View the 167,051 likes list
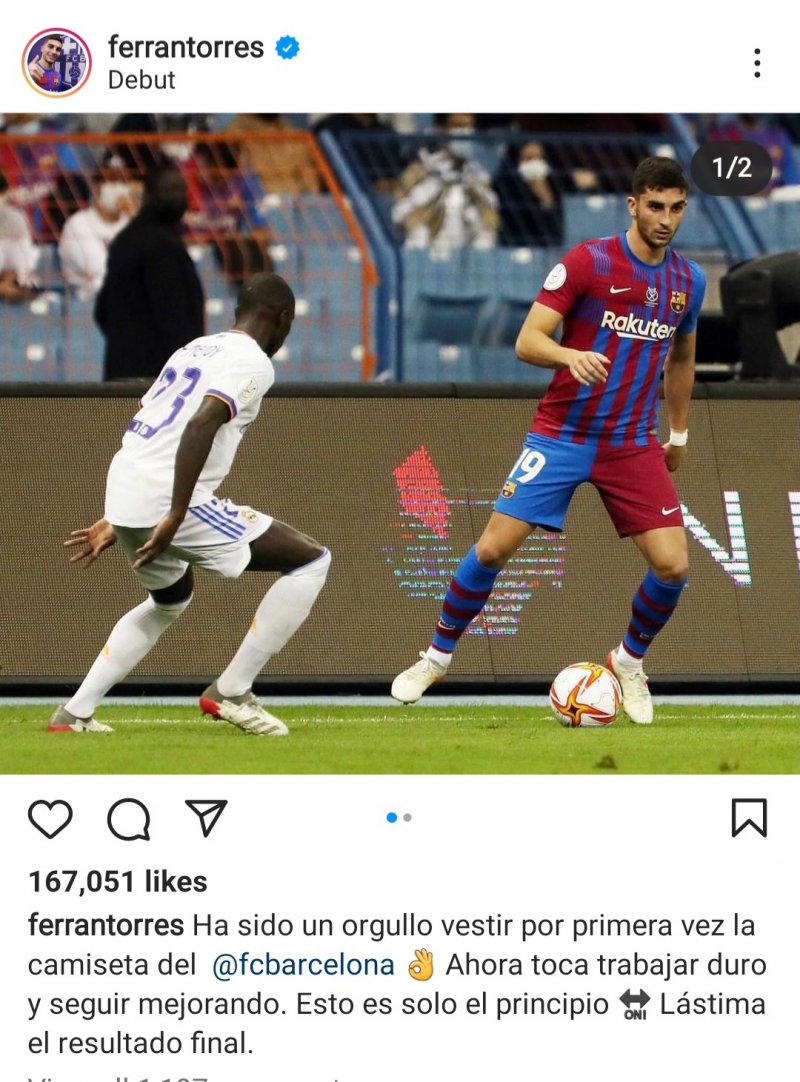 [118, 881]
